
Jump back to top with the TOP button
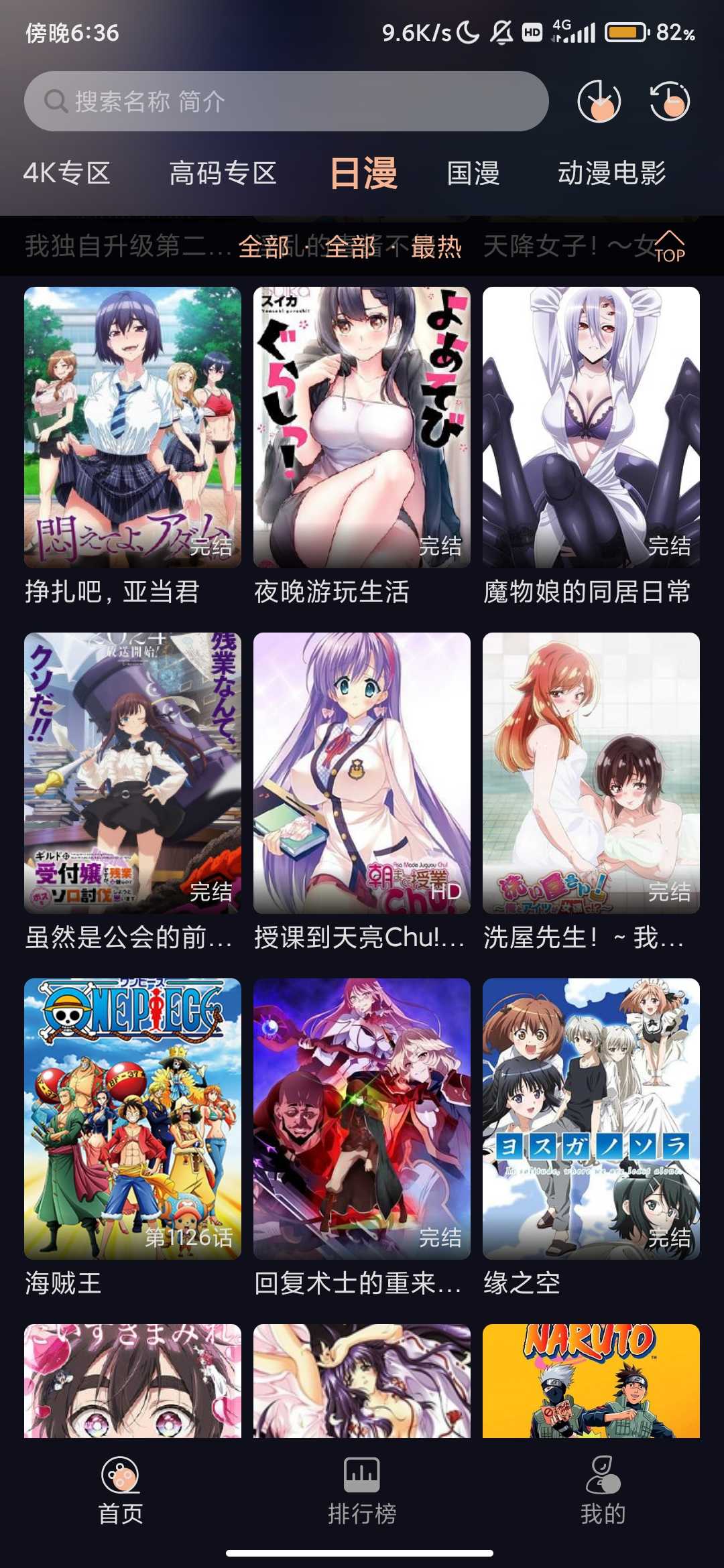[670, 247]
